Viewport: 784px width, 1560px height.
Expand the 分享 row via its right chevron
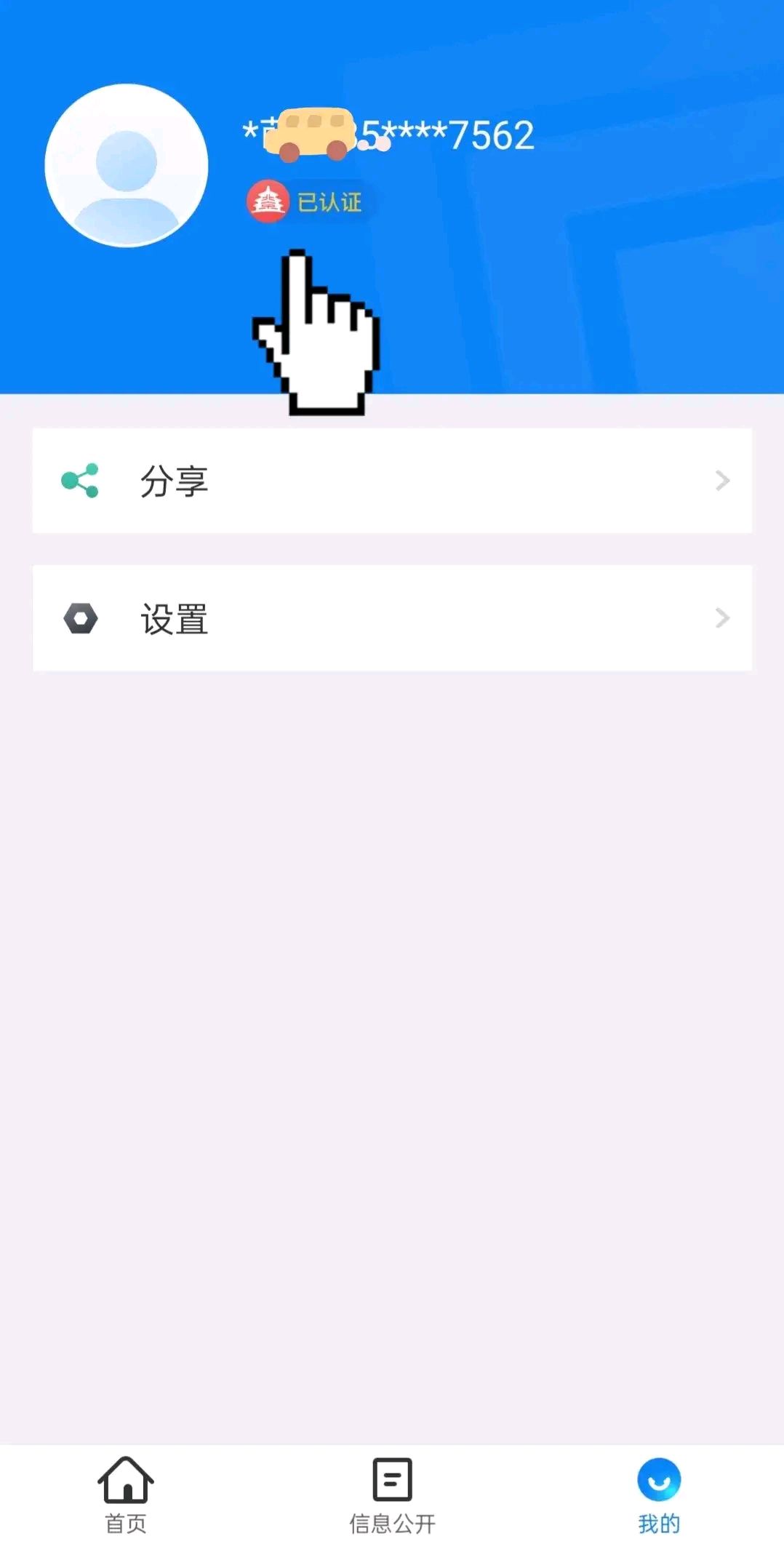point(722,480)
